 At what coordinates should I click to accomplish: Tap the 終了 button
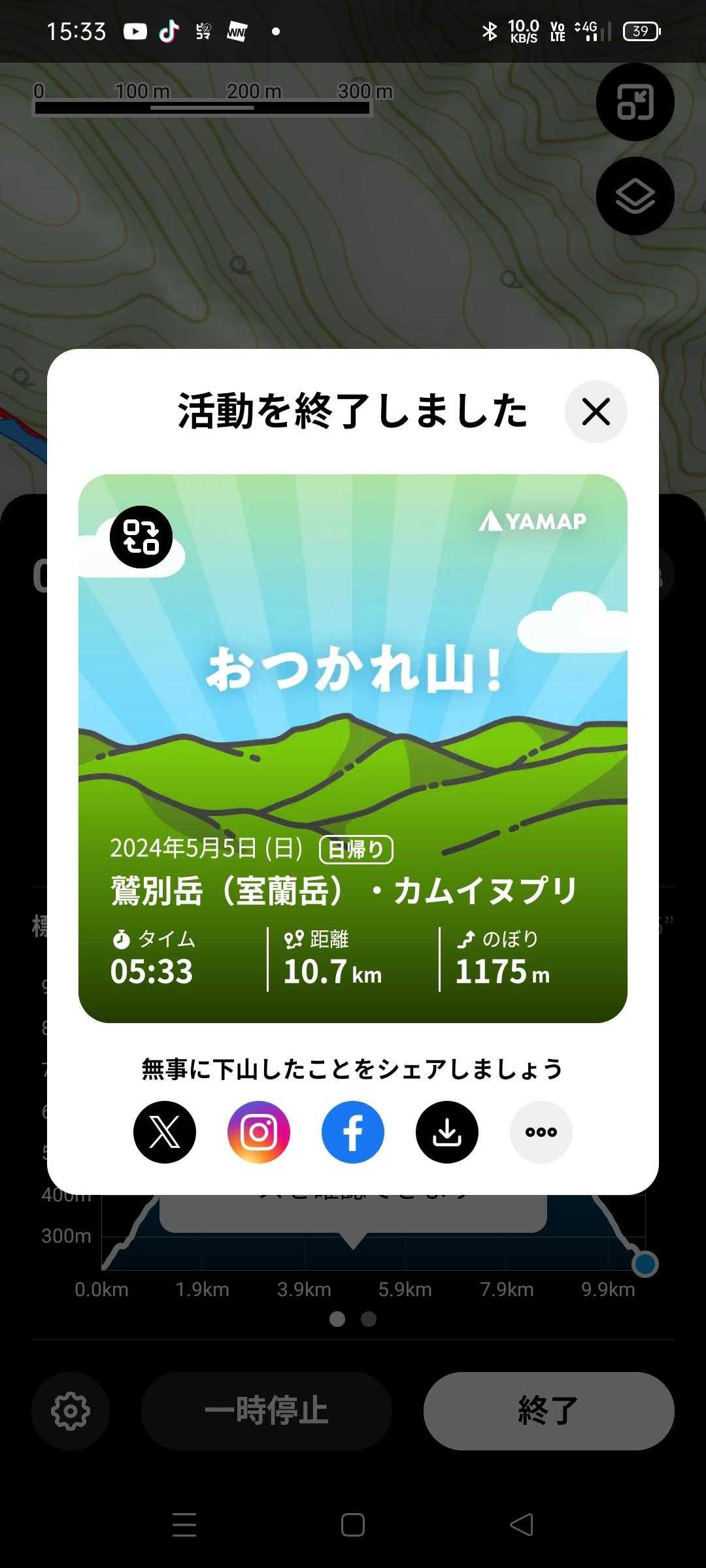click(x=548, y=1411)
